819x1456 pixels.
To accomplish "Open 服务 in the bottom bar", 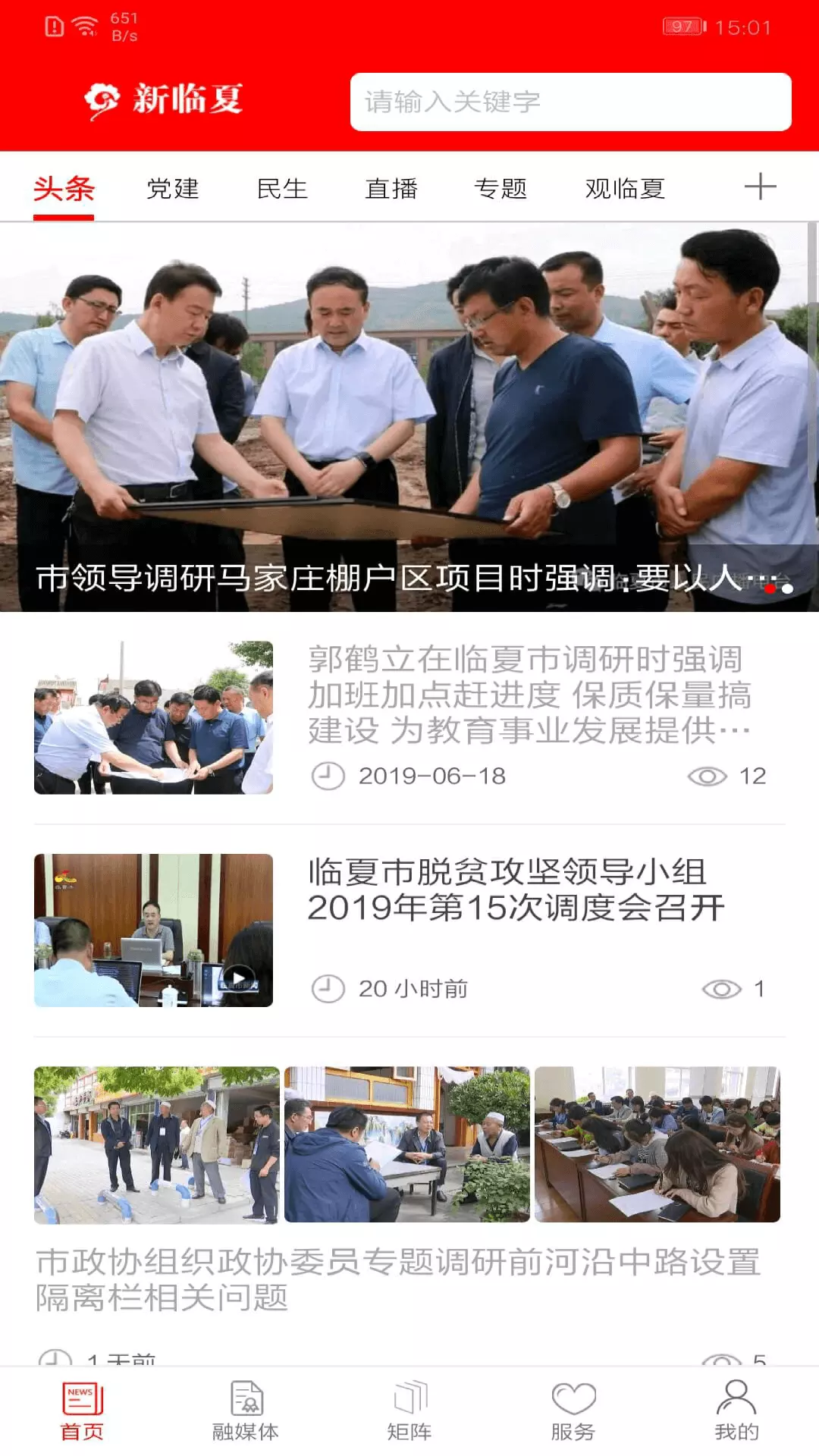I will pos(573,1410).
